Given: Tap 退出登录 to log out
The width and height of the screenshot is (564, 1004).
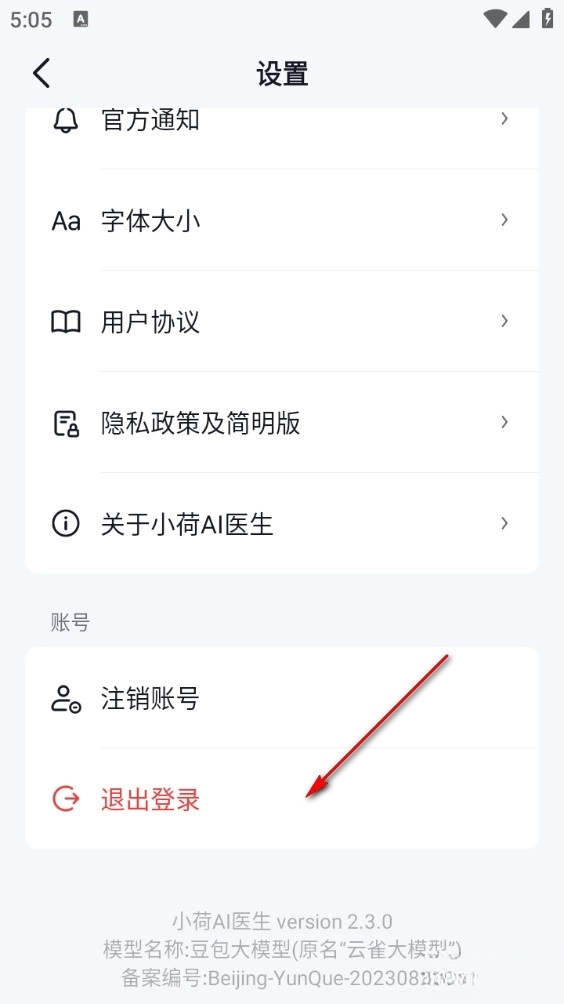Looking at the screenshot, I should (282, 799).
